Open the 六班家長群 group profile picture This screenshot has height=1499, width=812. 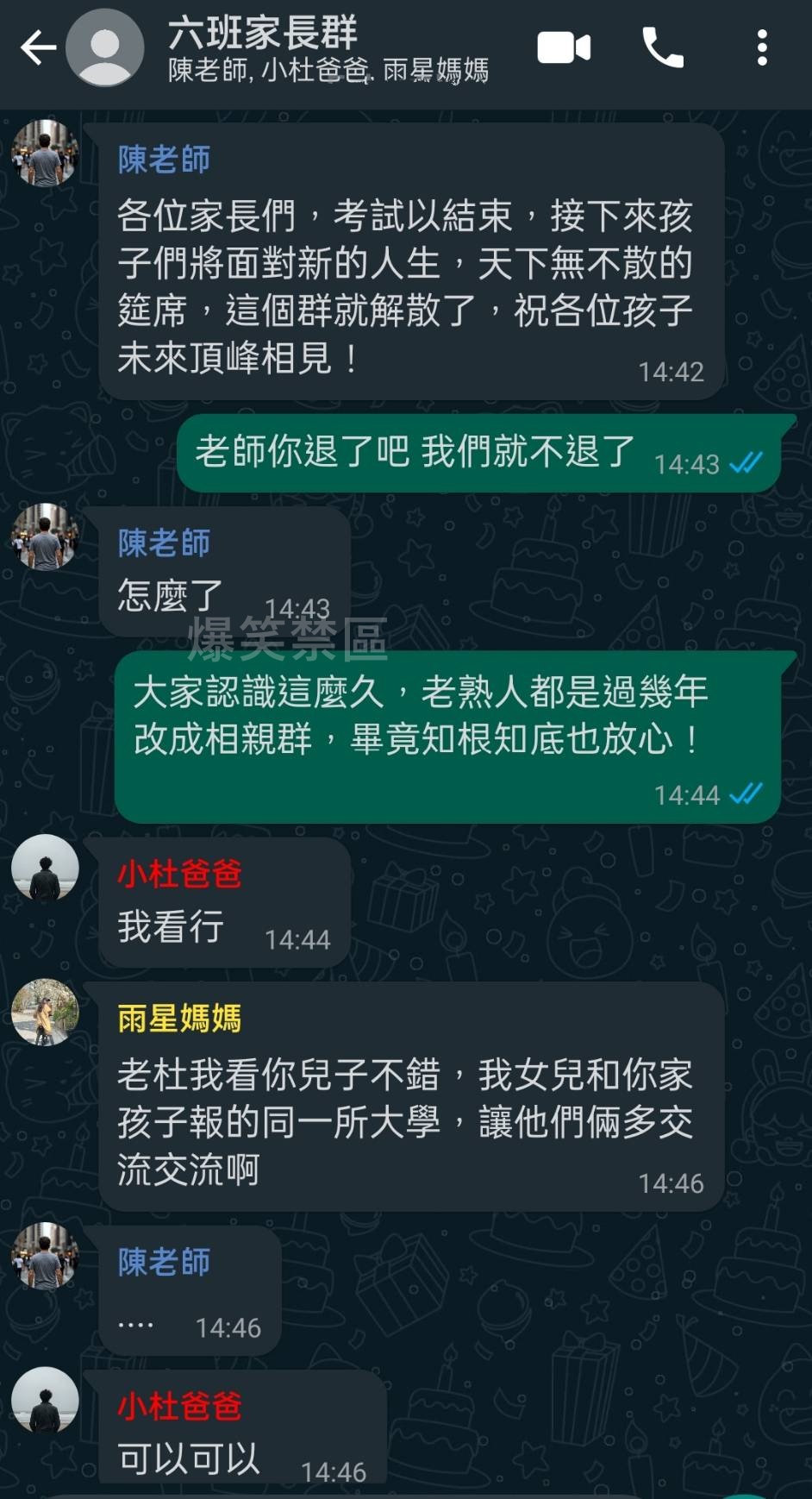coord(104,47)
